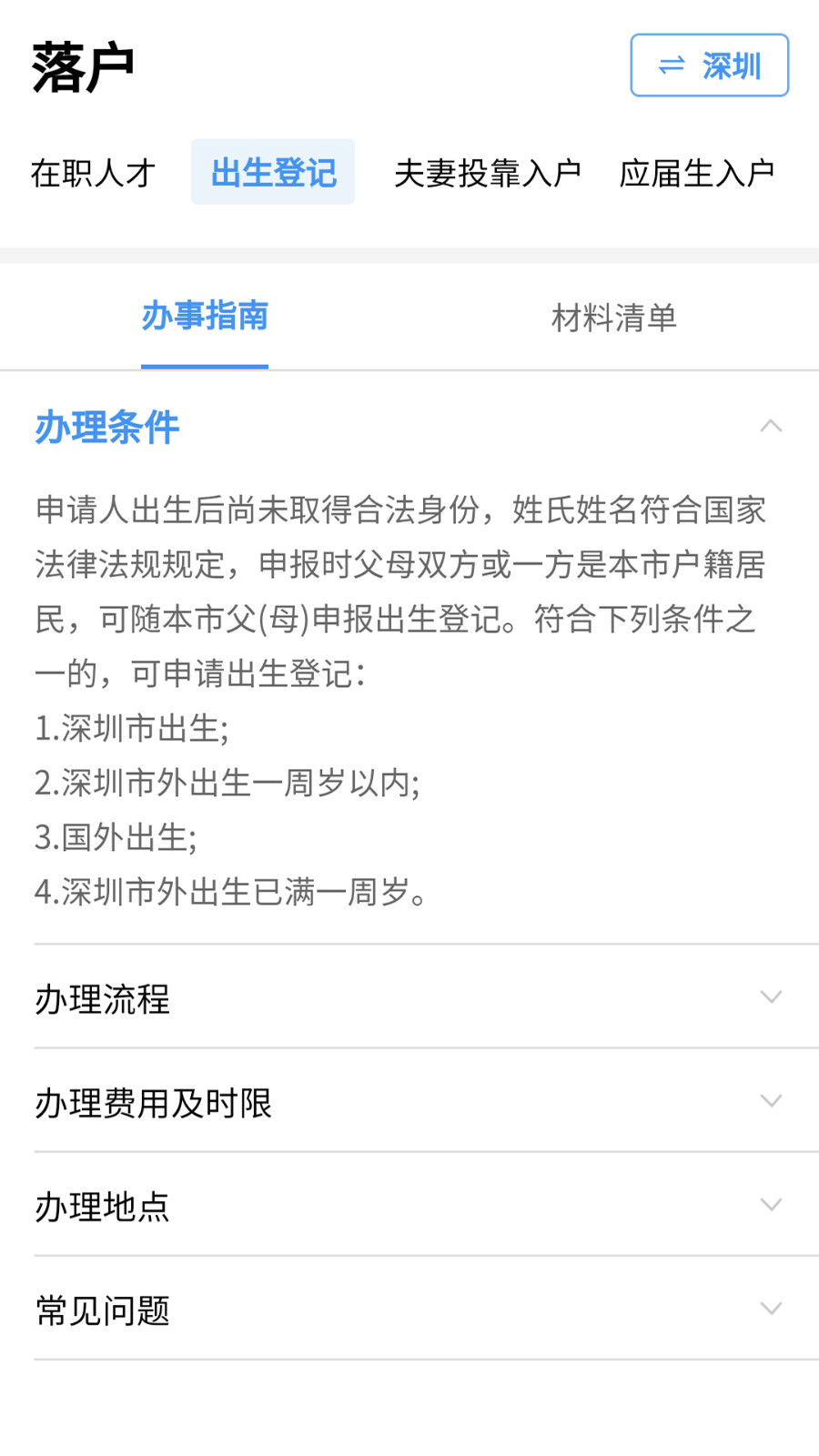Collapse the 办理条件 section
Viewport: 819px width, 1456px height.
coord(106,428)
